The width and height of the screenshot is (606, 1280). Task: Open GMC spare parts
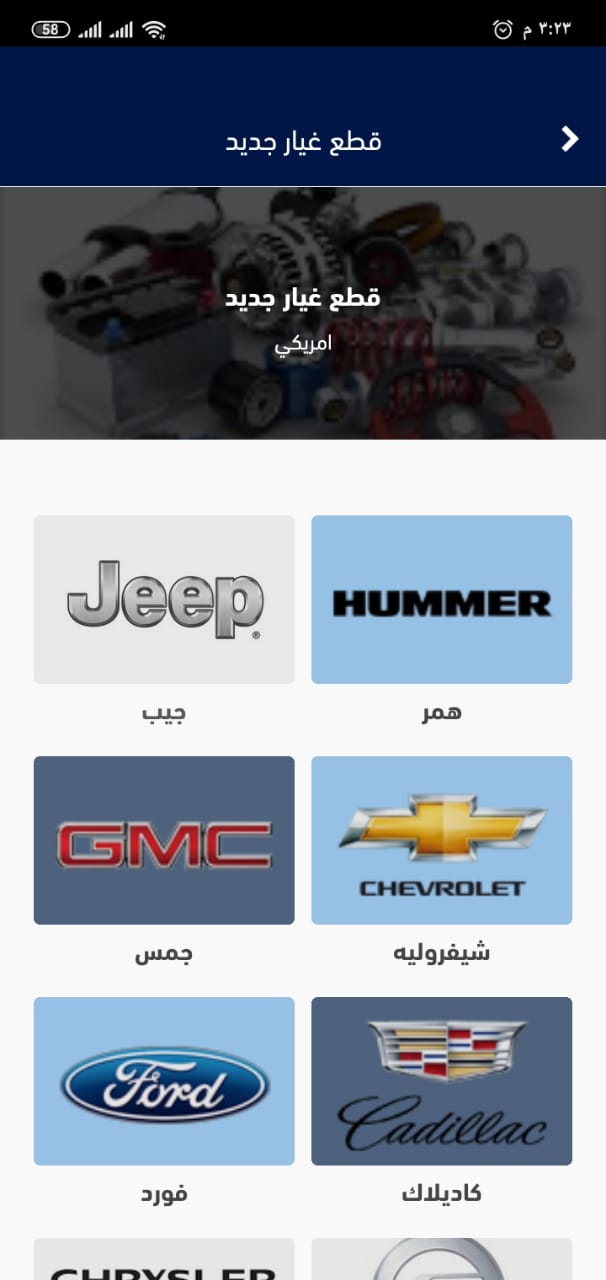[x=164, y=840]
